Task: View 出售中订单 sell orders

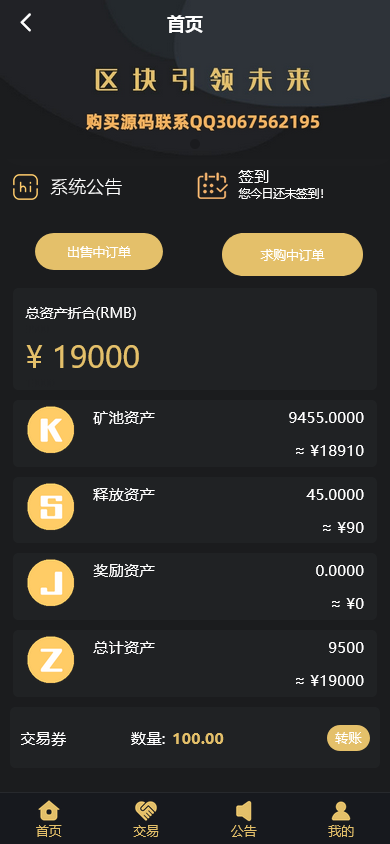Action: [x=99, y=251]
